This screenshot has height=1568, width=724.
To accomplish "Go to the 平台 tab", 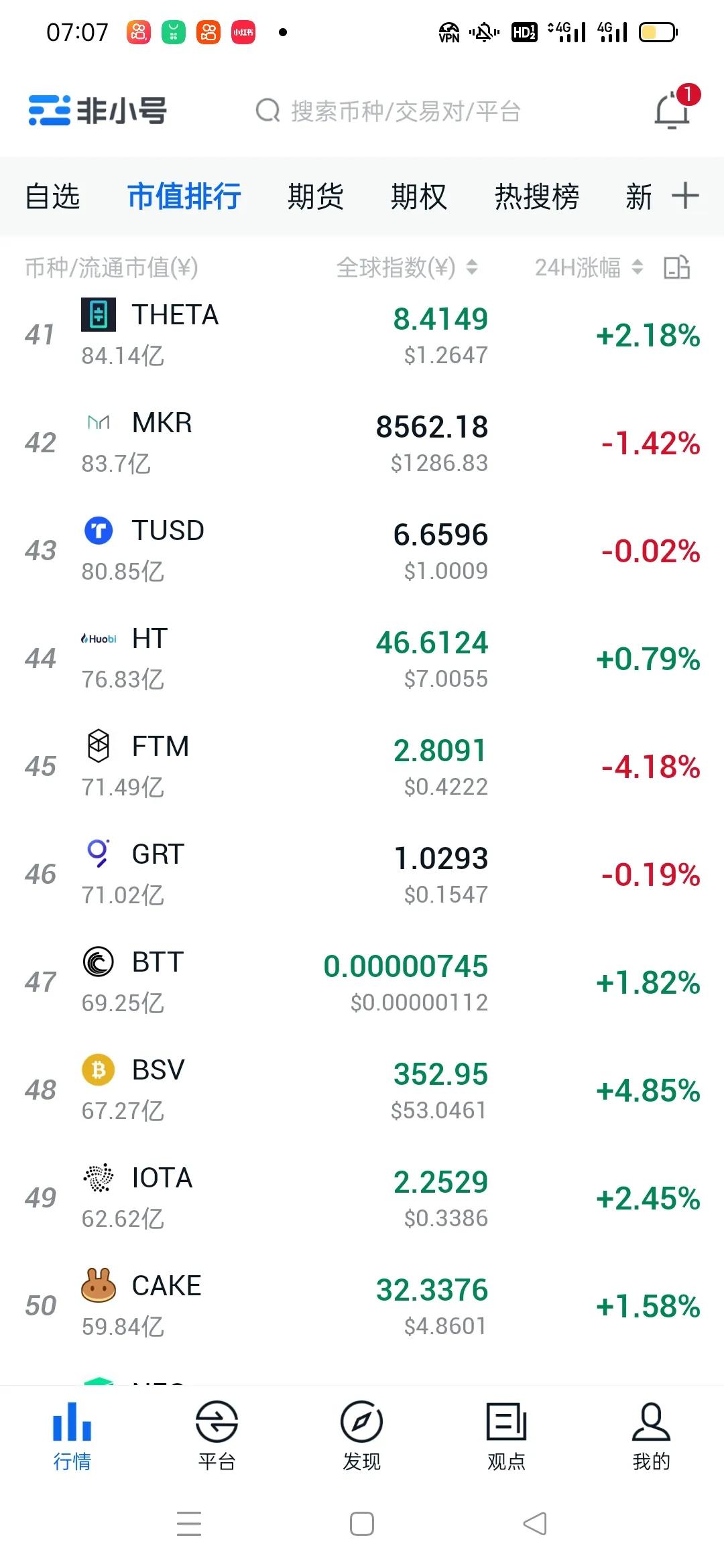I will click(217, 1435).
